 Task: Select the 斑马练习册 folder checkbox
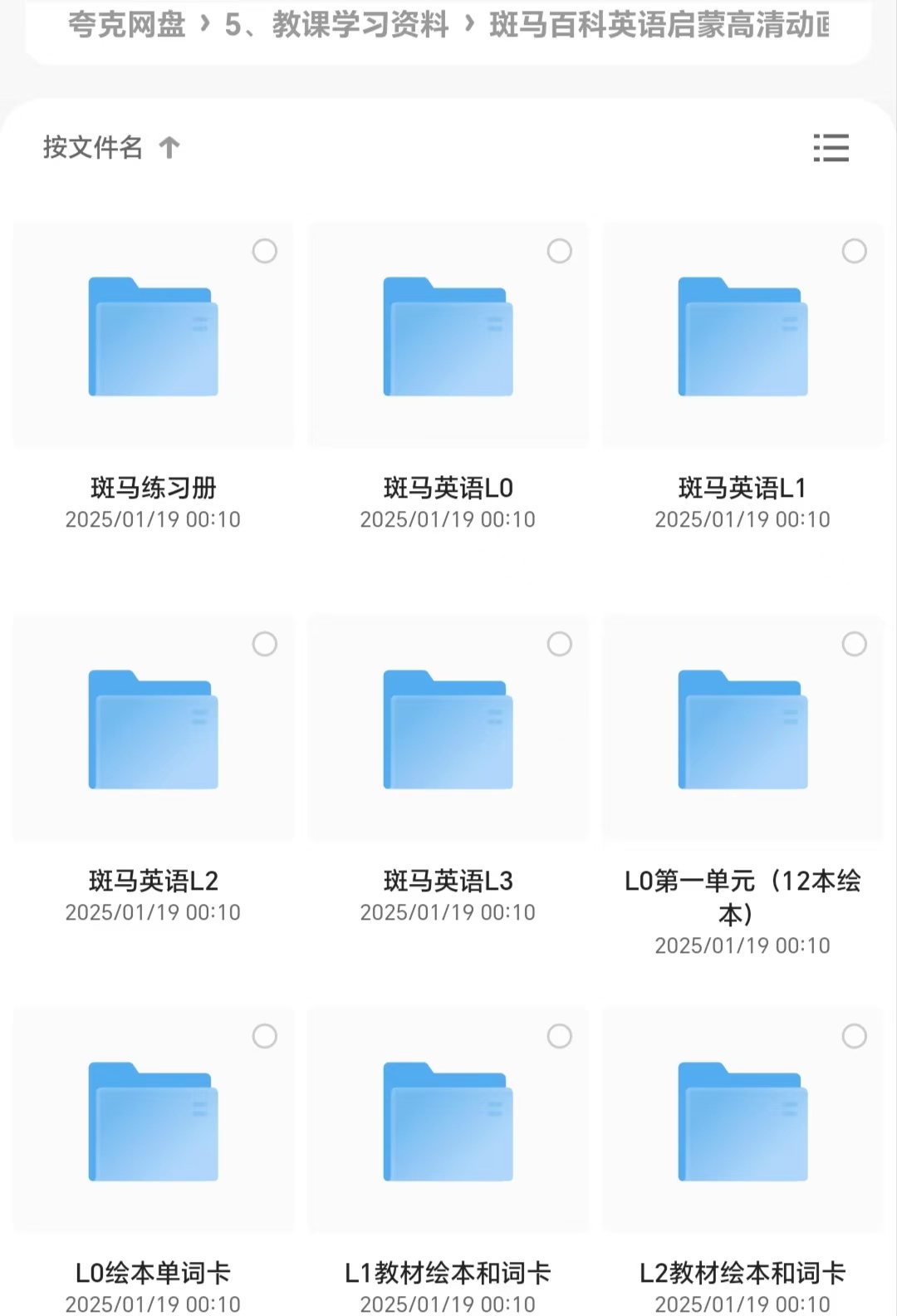click(x=265, y=251)
